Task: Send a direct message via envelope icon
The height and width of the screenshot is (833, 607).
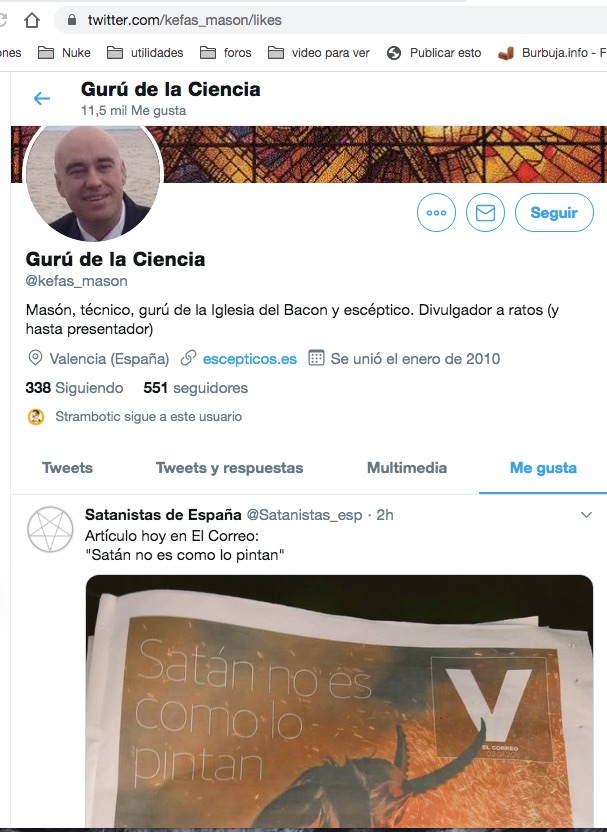Action: [x=485, y=213]
